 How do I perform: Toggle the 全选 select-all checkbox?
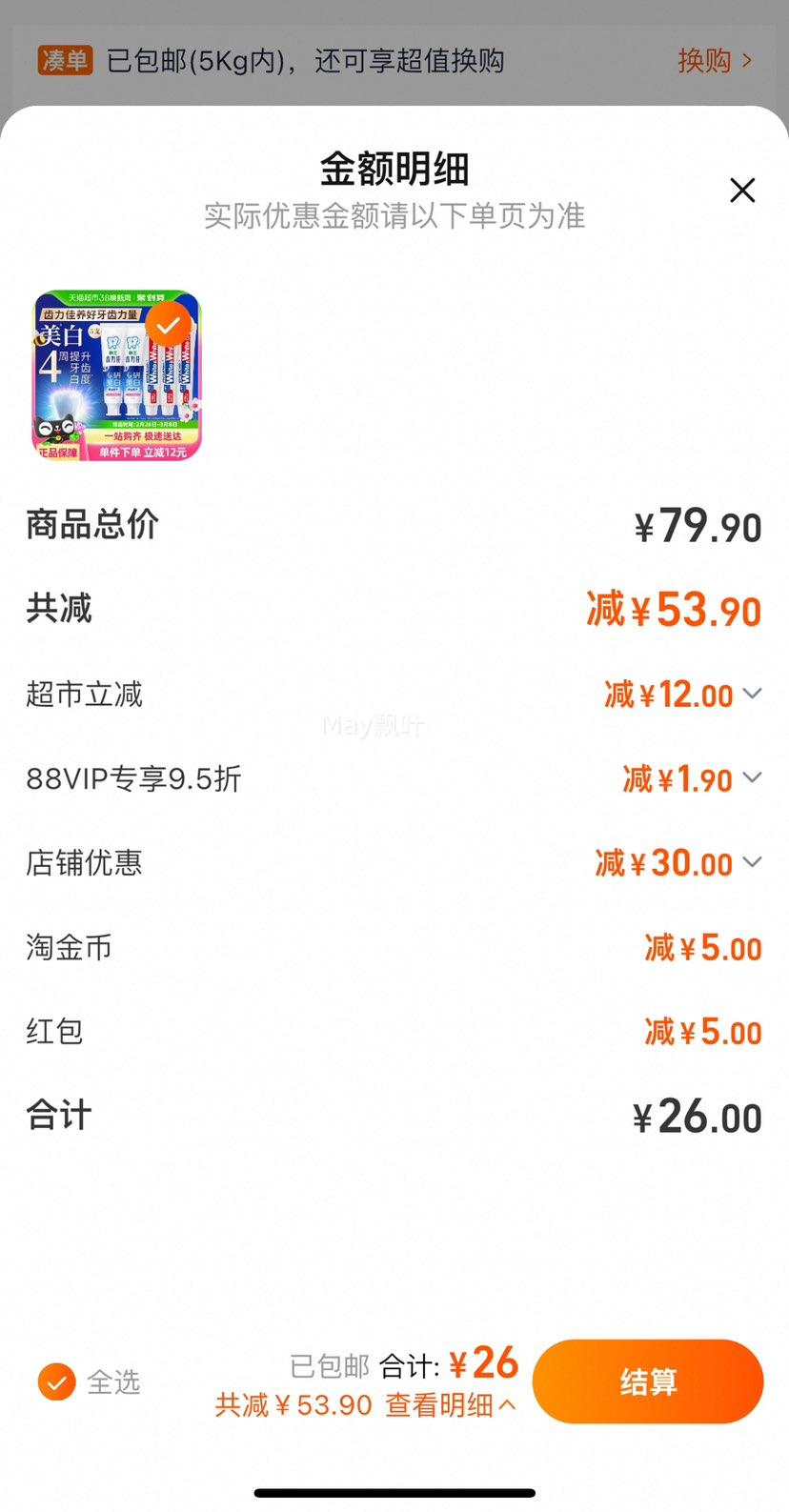(57, 1381)
